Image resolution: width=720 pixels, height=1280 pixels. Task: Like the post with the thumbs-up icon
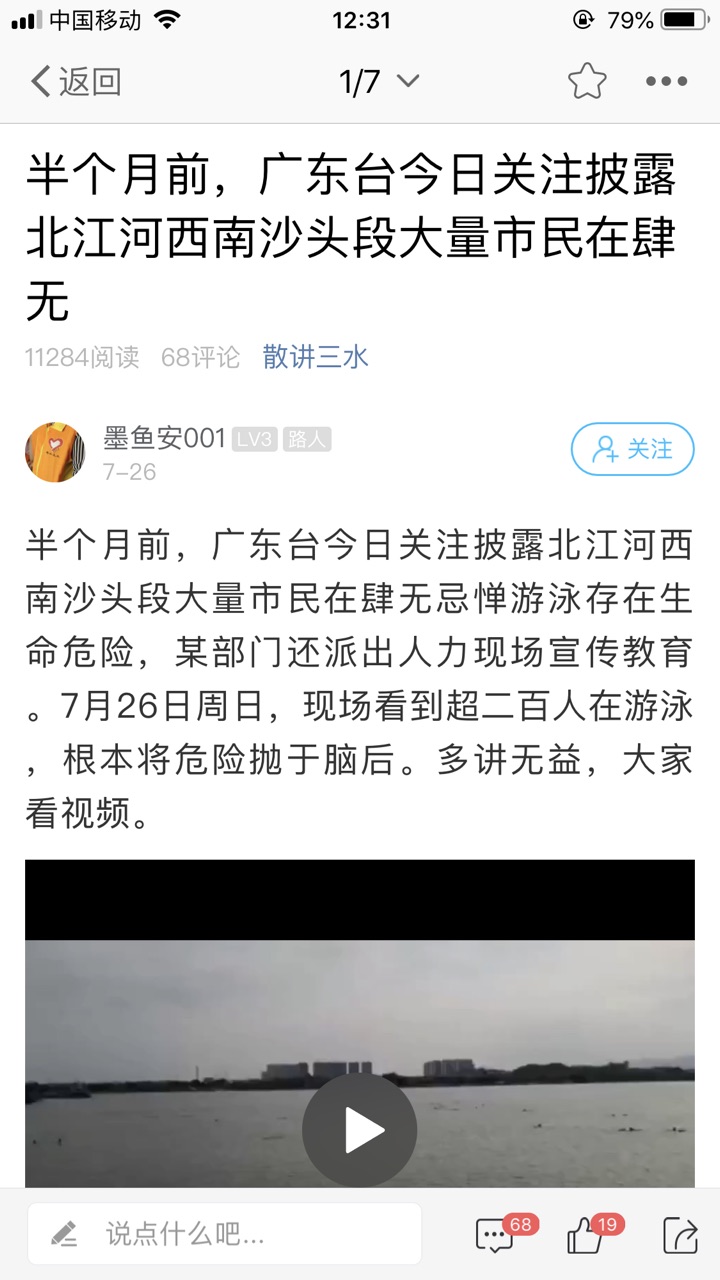pos(585,1236)
